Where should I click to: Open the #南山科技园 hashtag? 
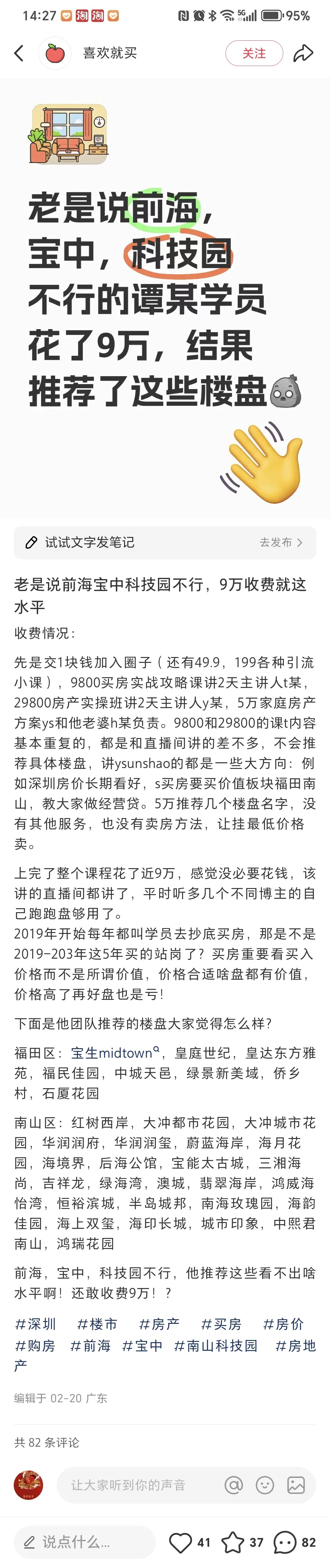tap(215, 1345)
